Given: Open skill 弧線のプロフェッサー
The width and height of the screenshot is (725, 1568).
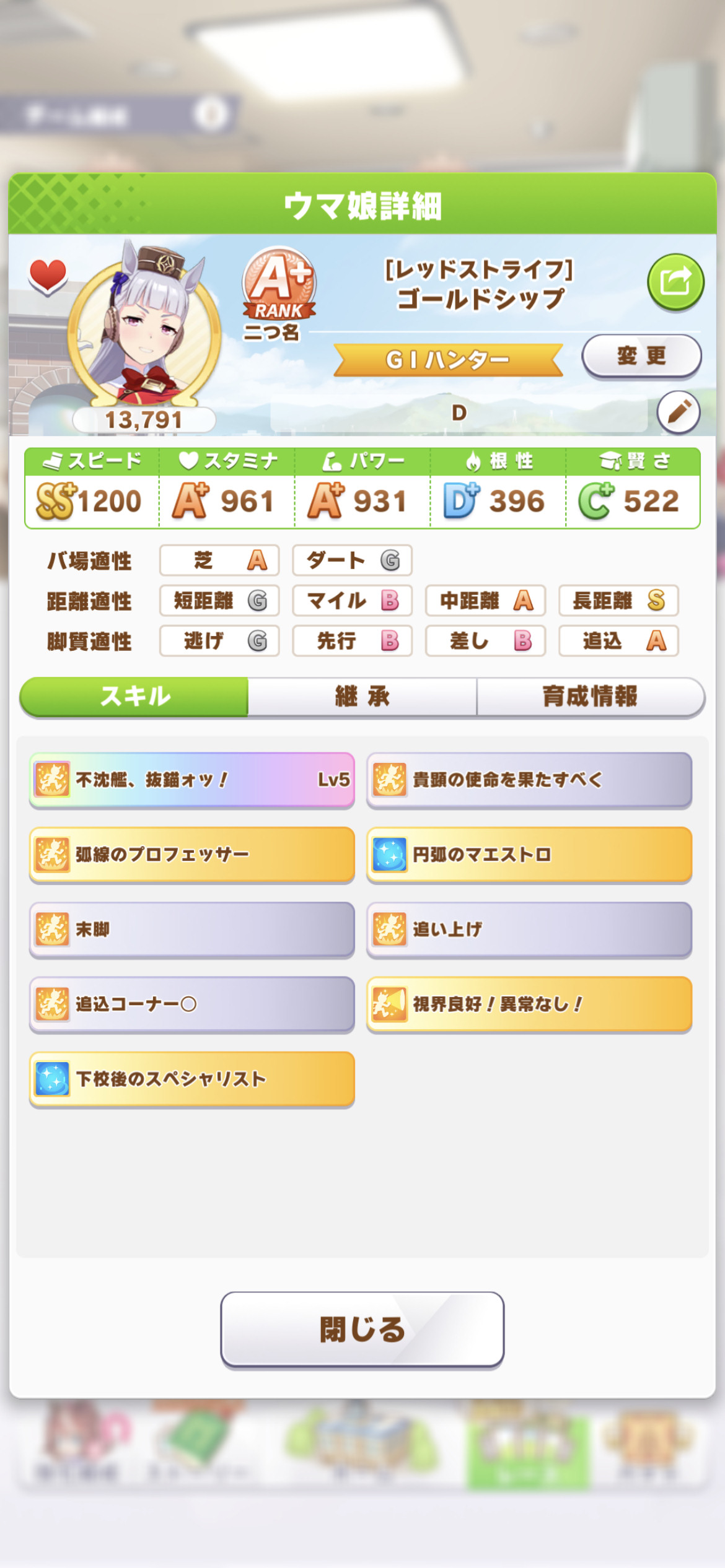Looking at the screenshot, I should (x=192, y=855).
